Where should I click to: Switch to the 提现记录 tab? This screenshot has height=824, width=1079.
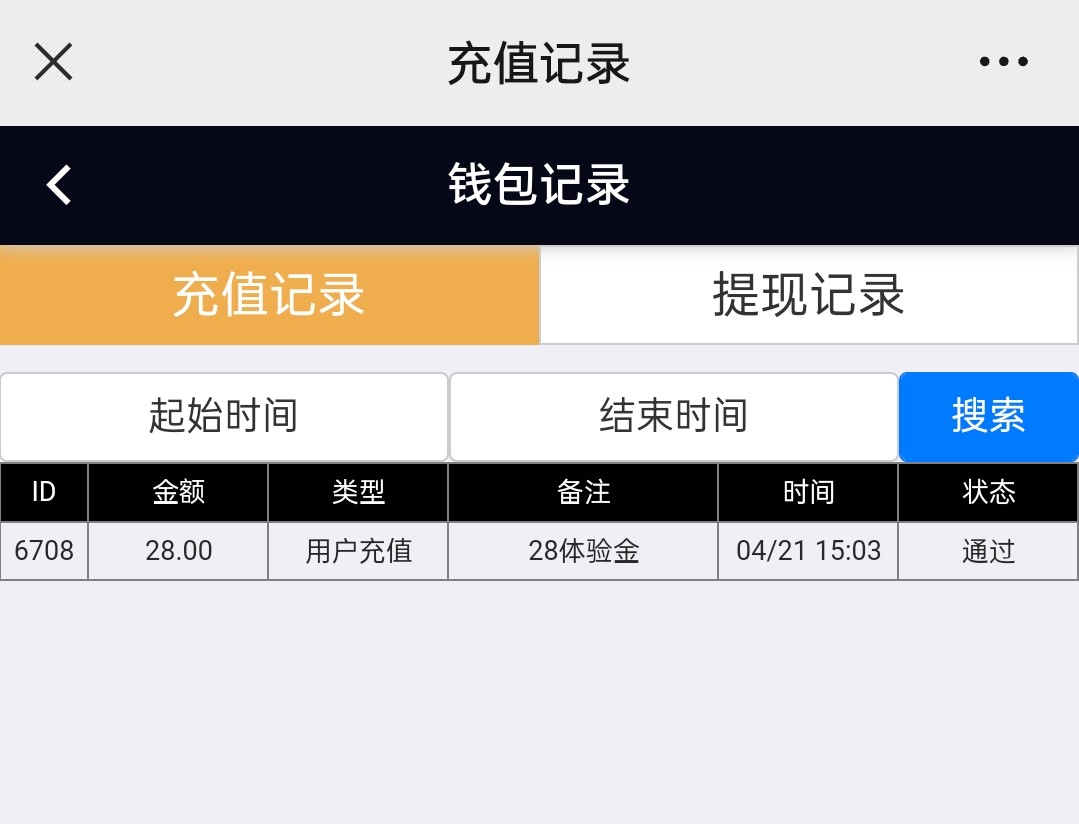point(808,296)
